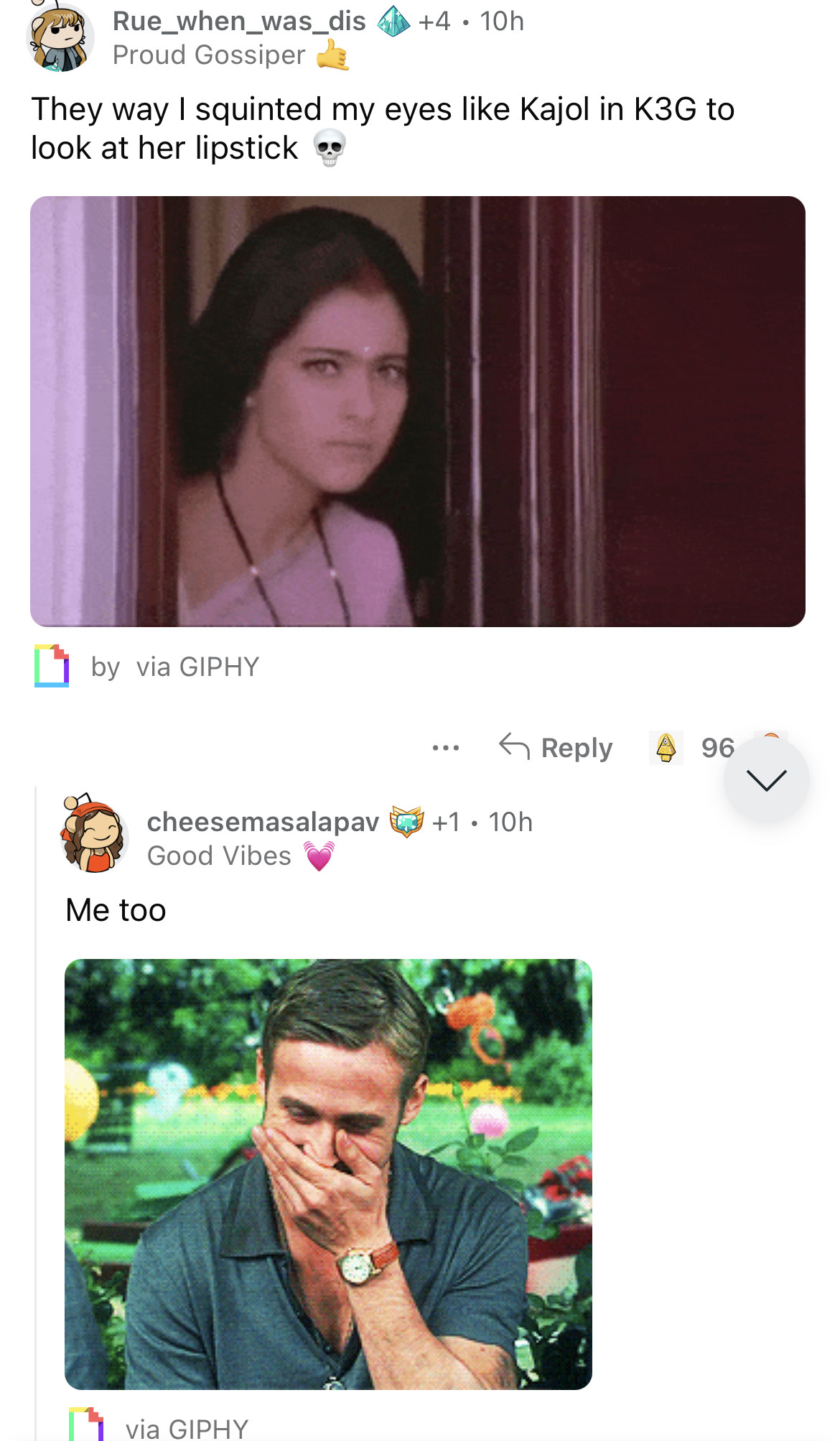The width and height of the screenshot is (840, 1441).
Task: Open Rue_when_was_dis user profile
Action: (239, 22)
